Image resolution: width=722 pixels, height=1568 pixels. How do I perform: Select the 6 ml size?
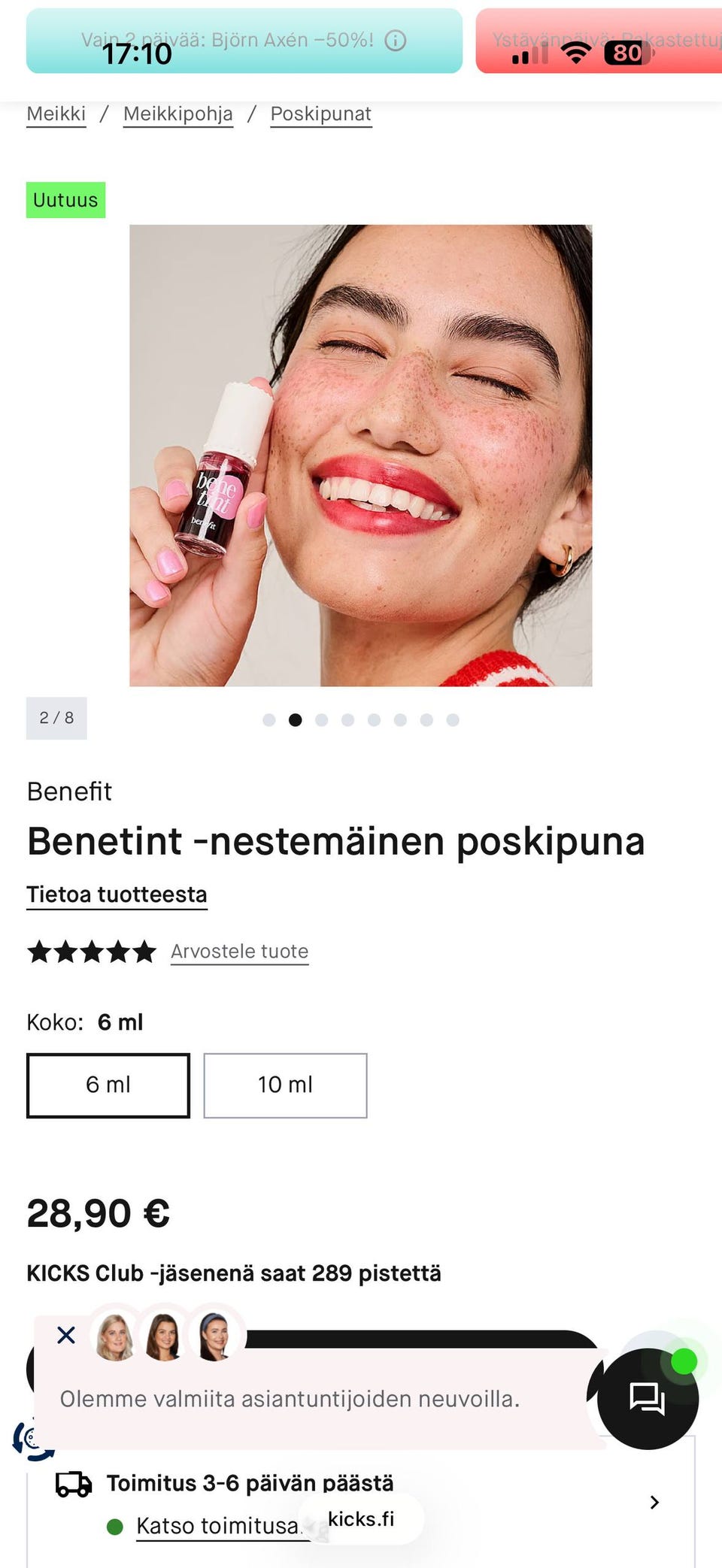[x=108, y=1085]
